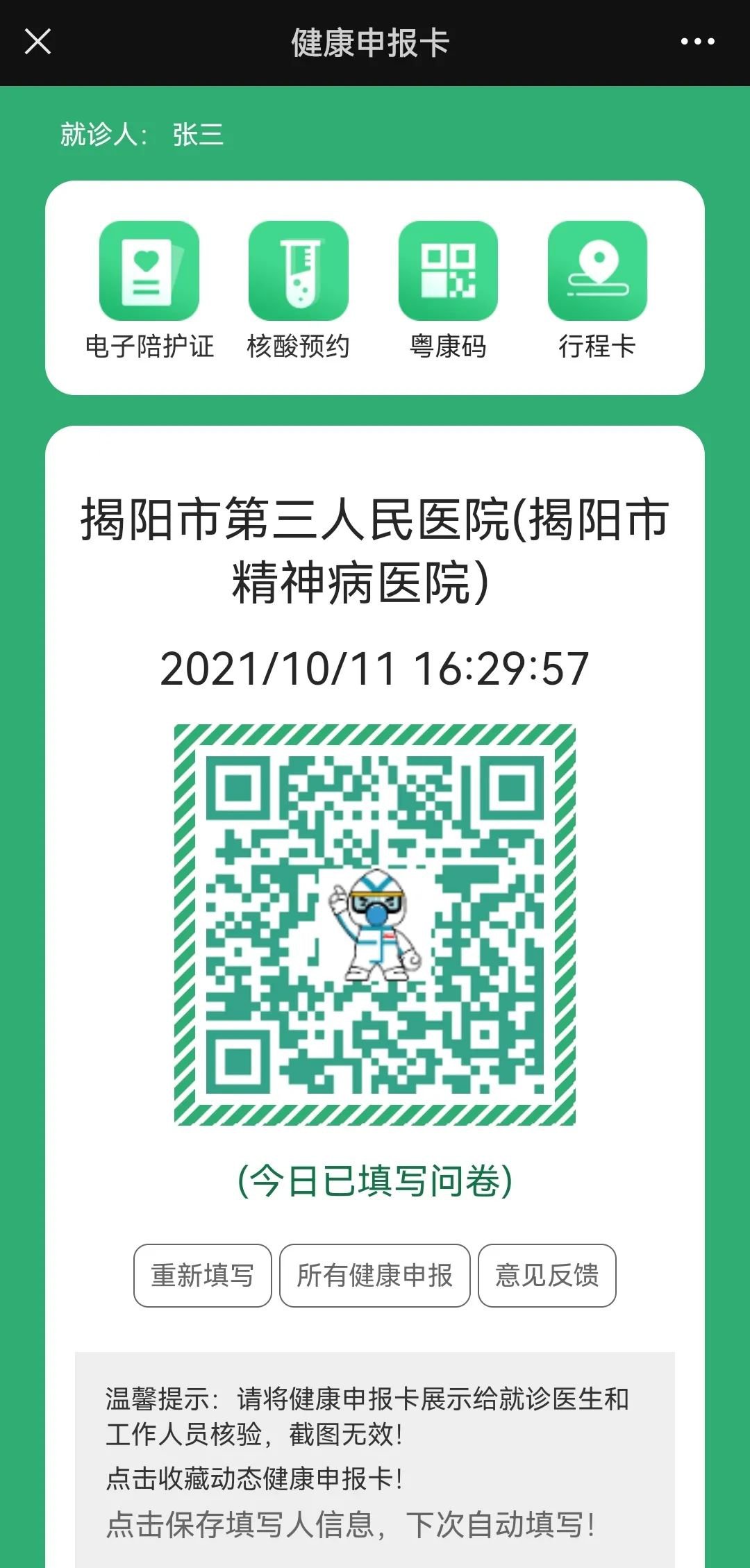Open the three-dot overflow menu
The image size is (750, 1568).
(x=697, y=42)
